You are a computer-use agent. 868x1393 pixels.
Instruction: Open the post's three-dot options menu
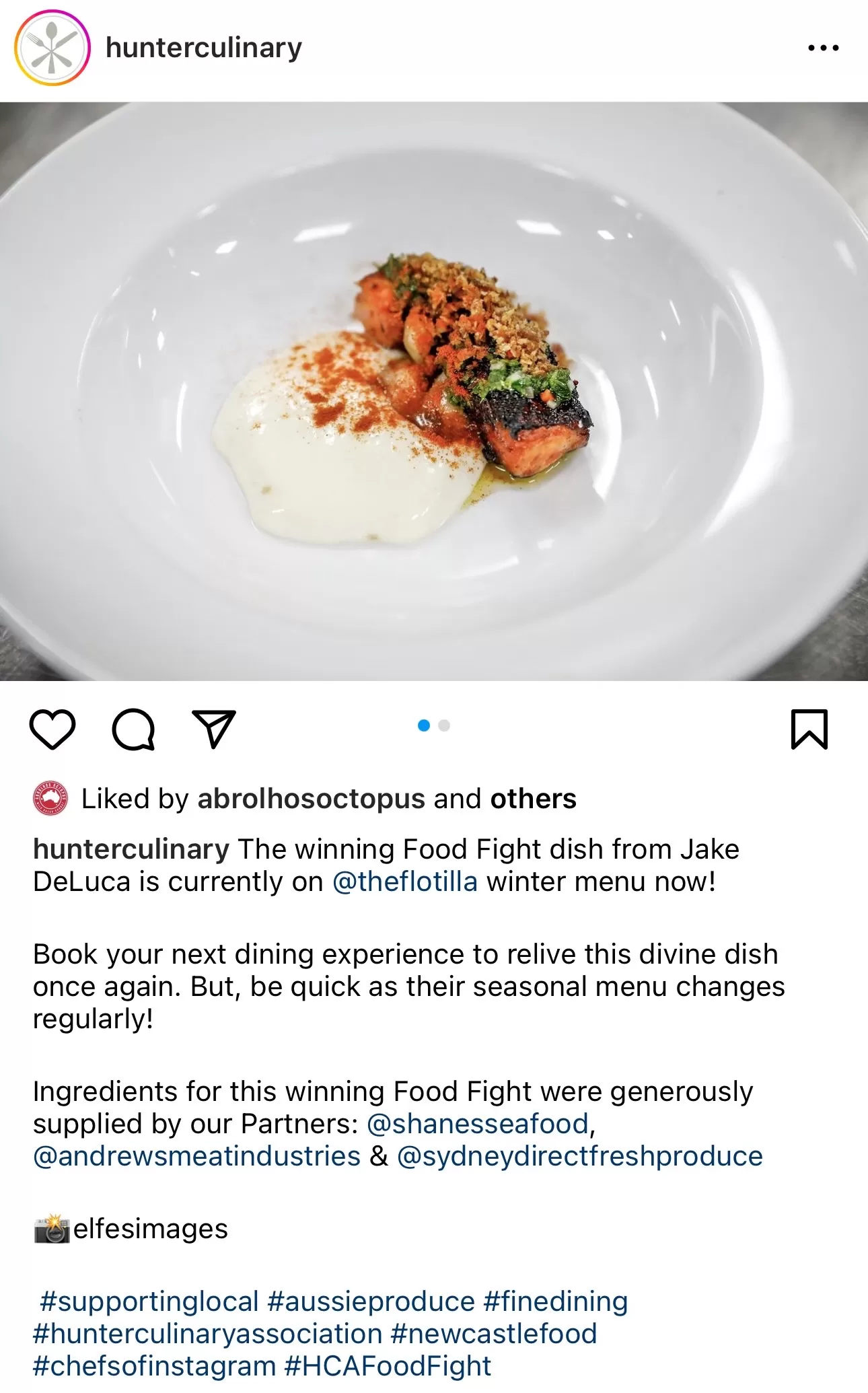click(823, 48)
